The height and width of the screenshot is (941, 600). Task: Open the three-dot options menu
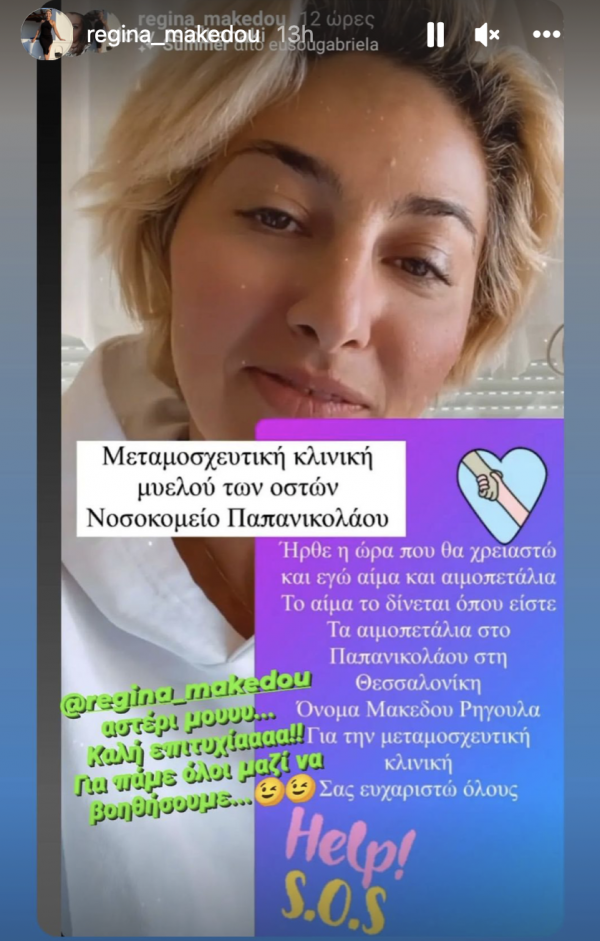tap(546, 35)
